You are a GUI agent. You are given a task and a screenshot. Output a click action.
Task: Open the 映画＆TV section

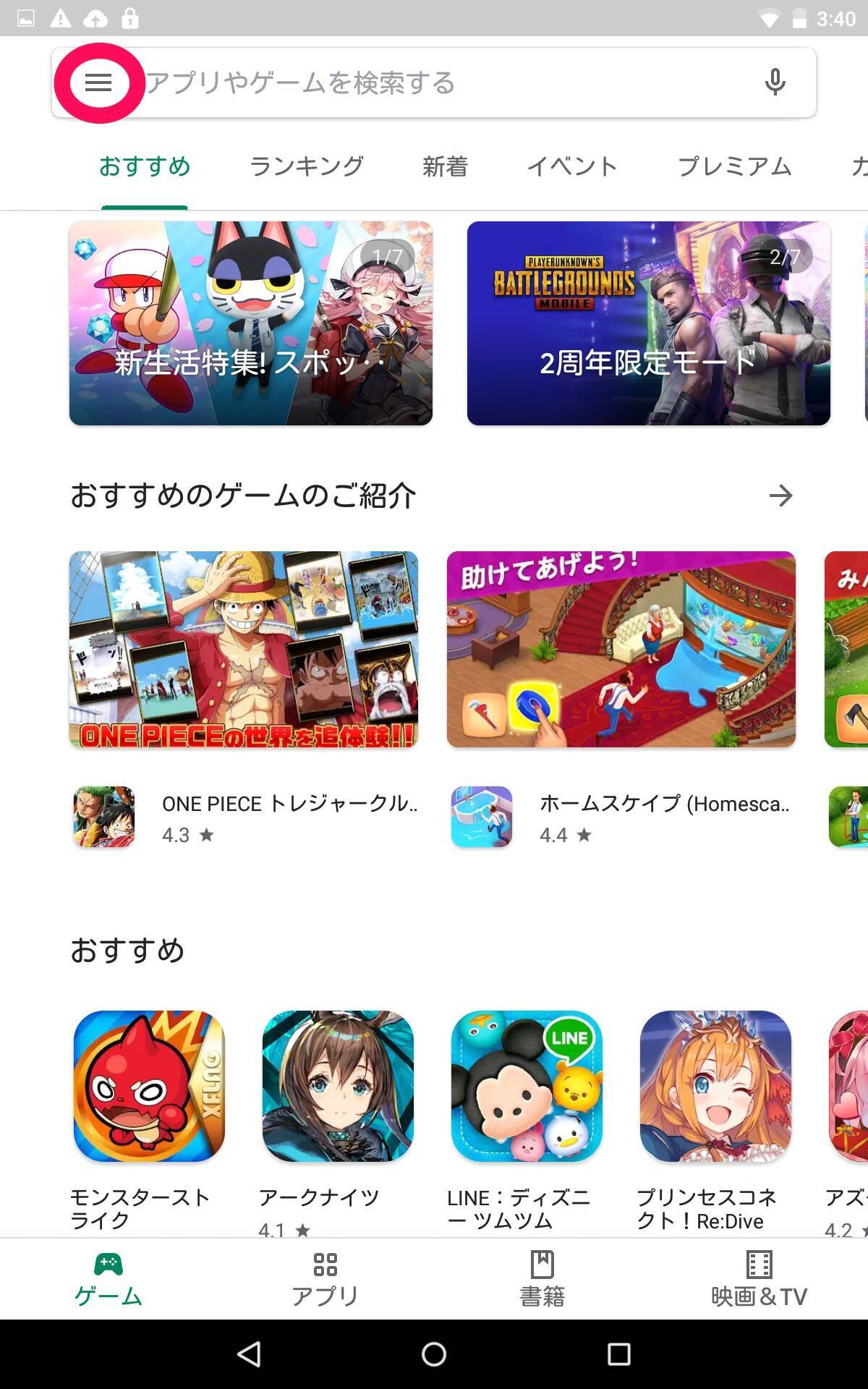[x=759, y=1279]
